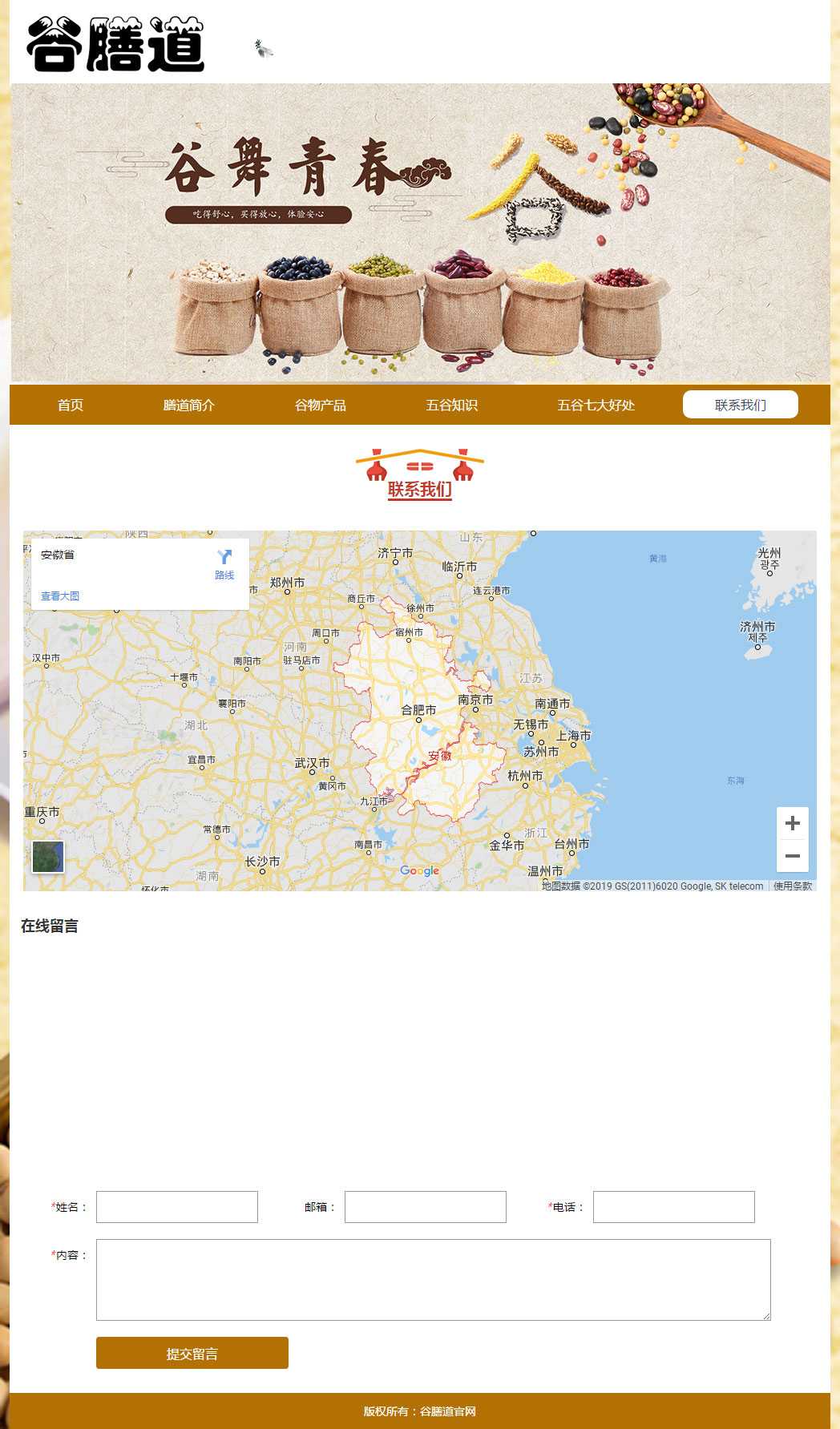Switch the map to satellite view thumbnail

pyautogui.click(x=48, y=856)
